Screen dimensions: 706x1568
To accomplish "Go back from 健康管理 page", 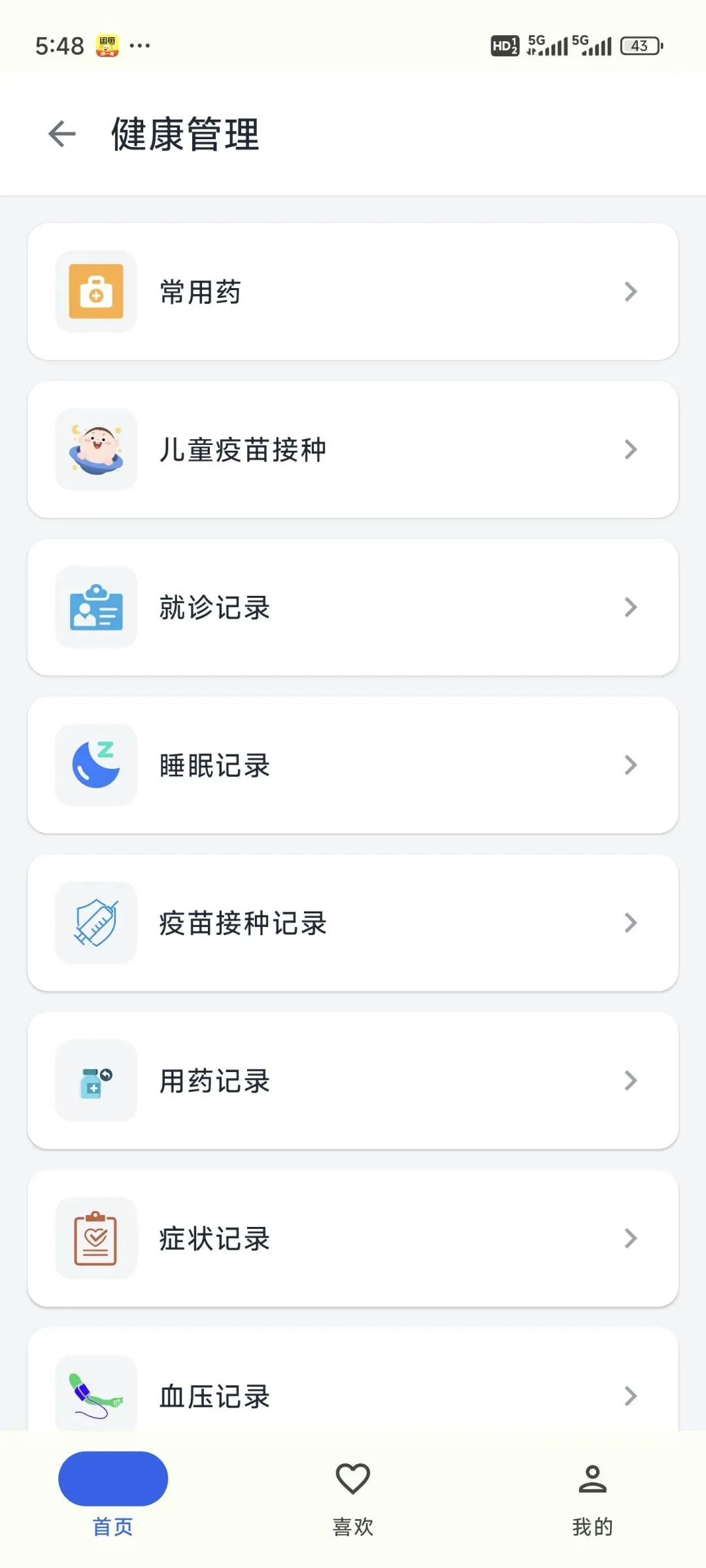I will point(62,135).
